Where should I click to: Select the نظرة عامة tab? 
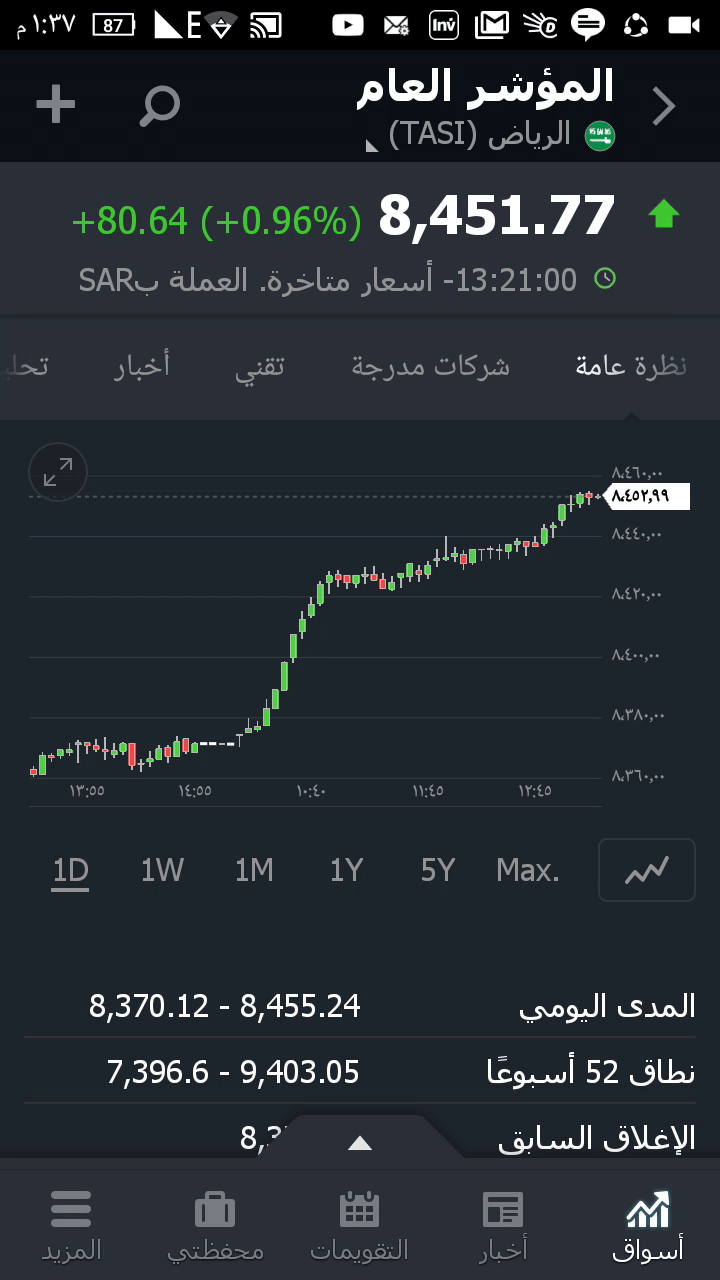tap(631, 367)
